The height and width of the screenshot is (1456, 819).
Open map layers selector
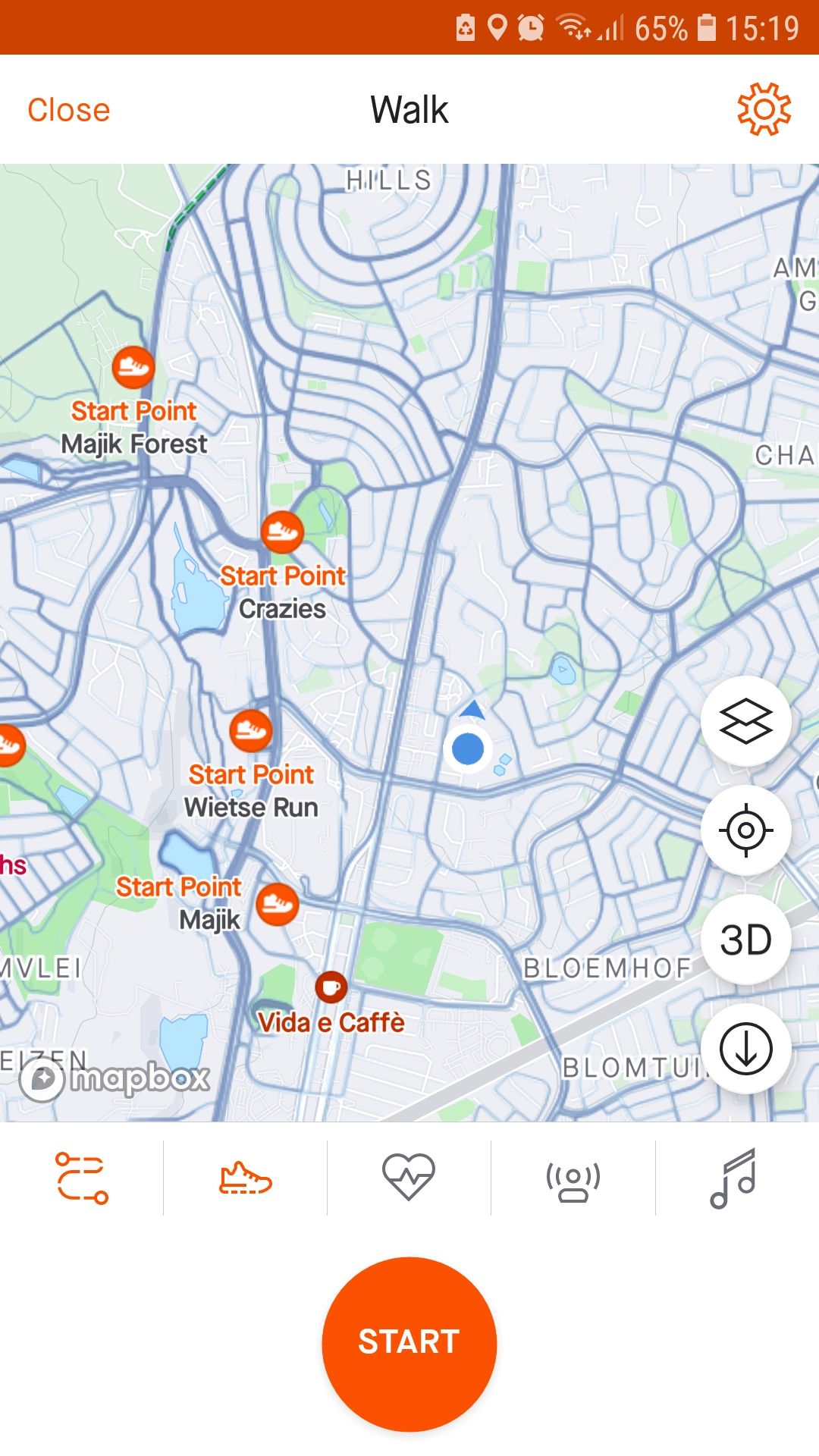745,721
